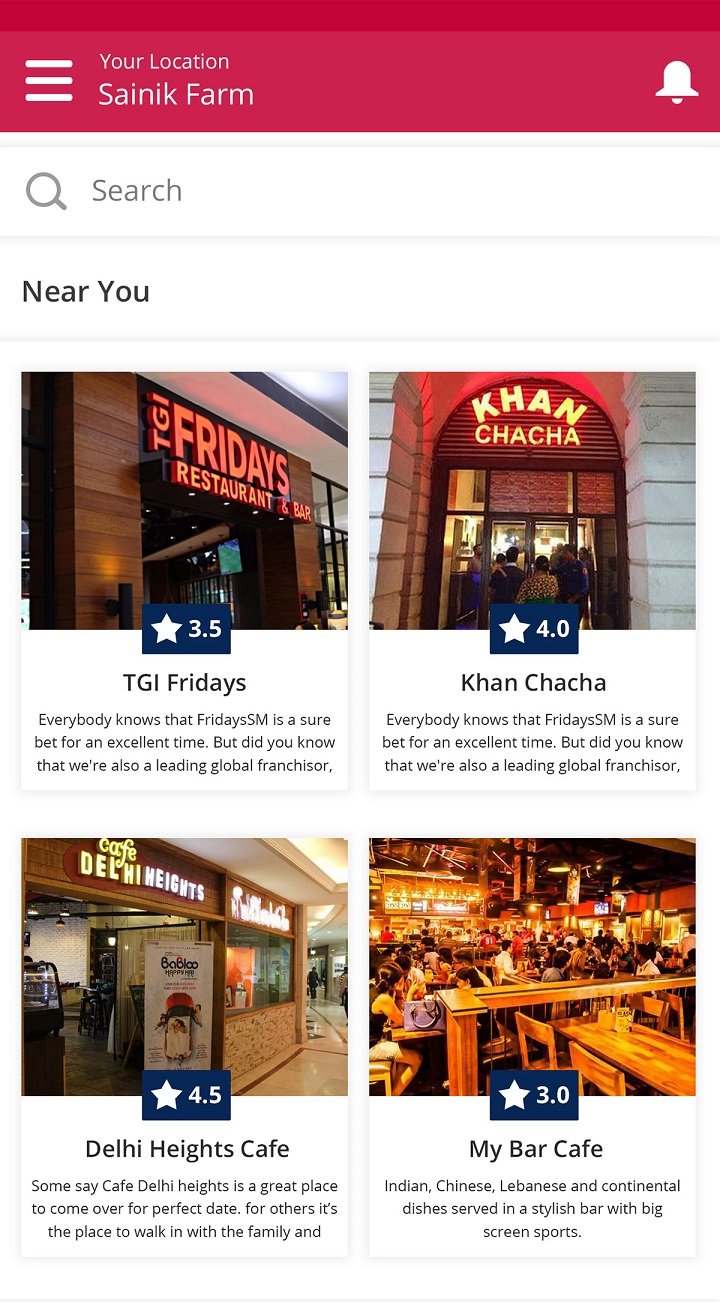Image resolution: width=720 pixels, height=1302 pixels.
Task: Open the TGI Fridays restaurant card
Action: click(185, 580)
